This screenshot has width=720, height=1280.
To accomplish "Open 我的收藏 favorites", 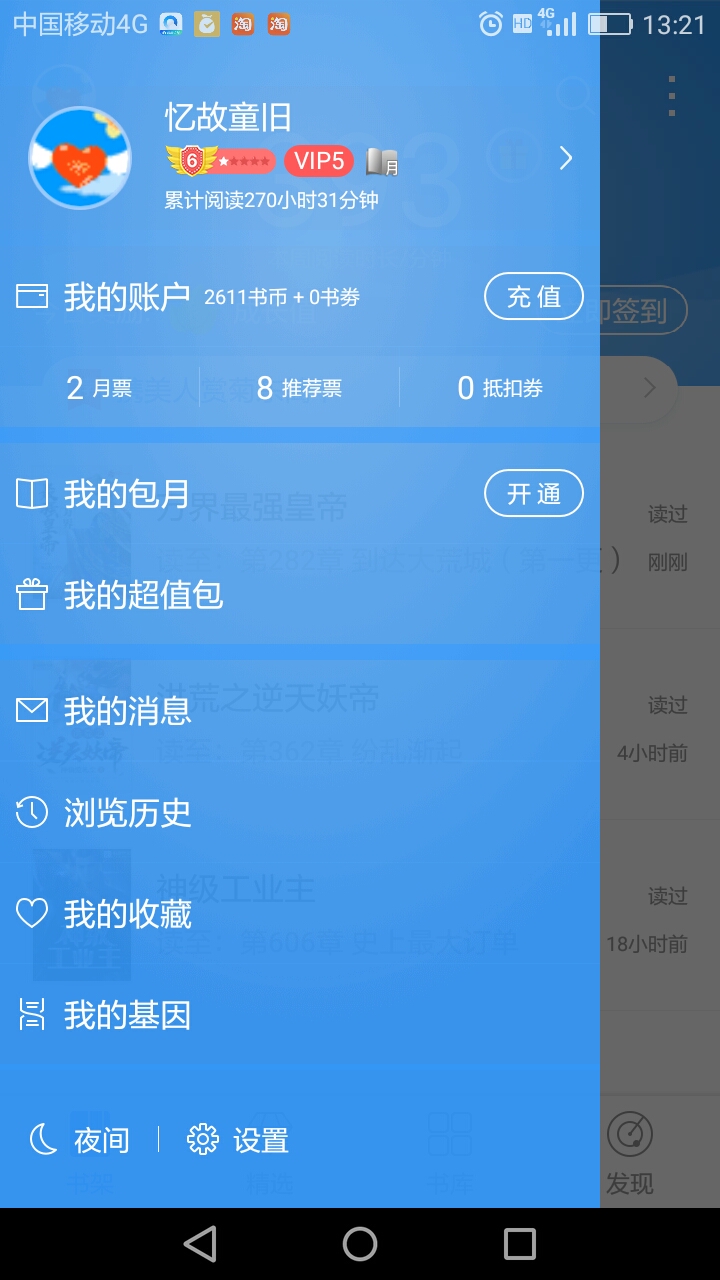I will click(x=127, y=914).
